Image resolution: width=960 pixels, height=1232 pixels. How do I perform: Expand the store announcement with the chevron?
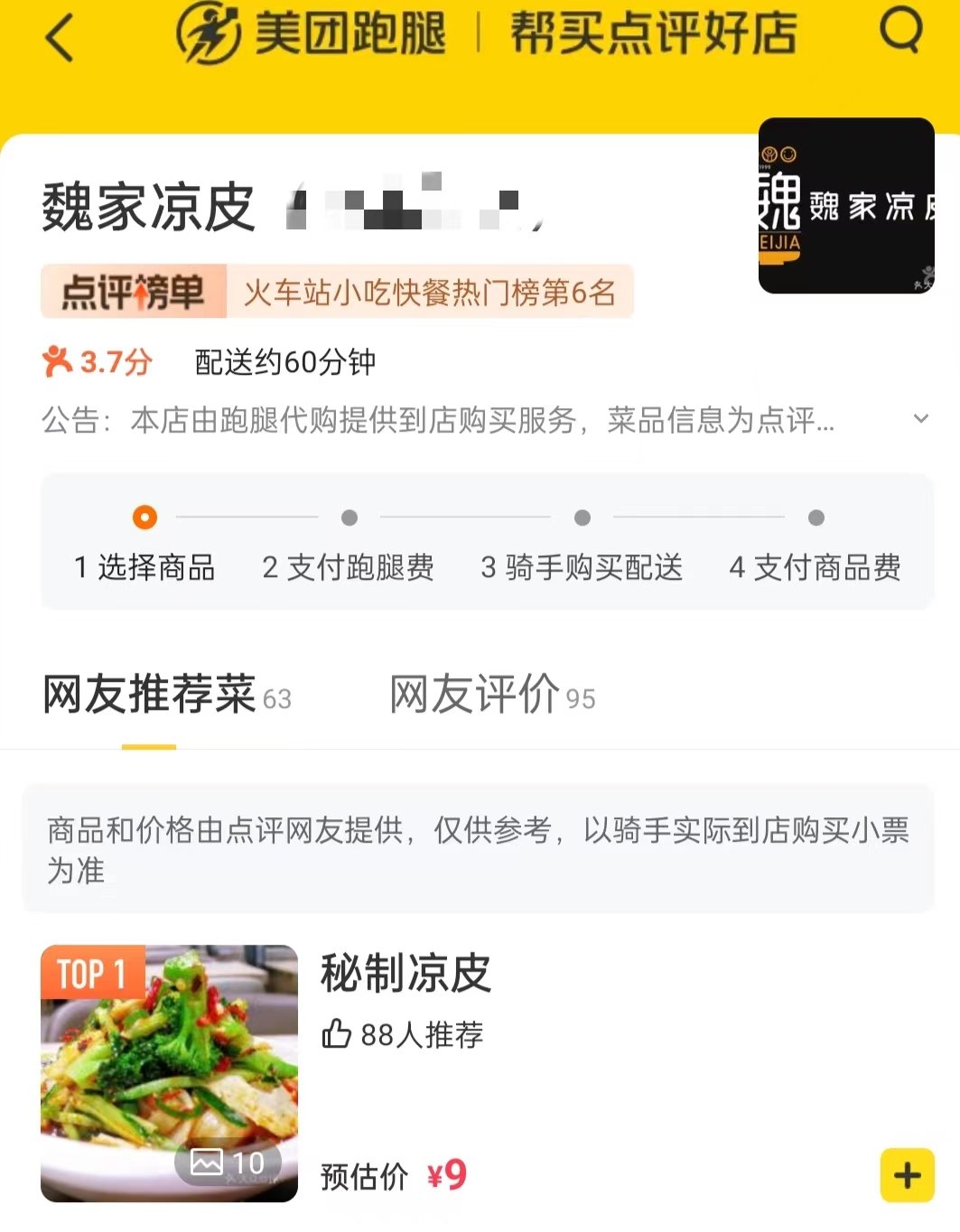tap(921, 419)
